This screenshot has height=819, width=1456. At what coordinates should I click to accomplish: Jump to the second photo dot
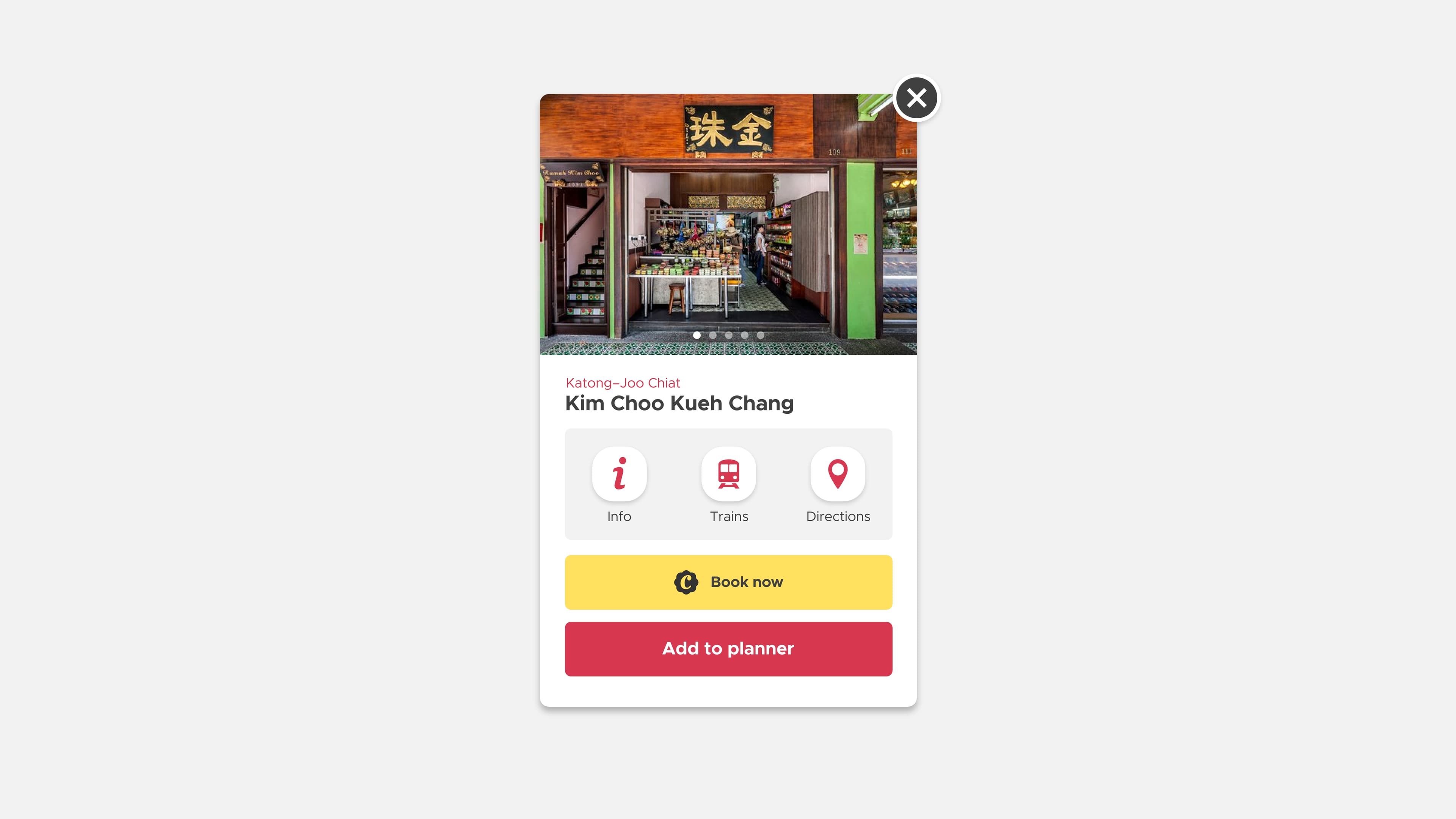coord(713,335)
